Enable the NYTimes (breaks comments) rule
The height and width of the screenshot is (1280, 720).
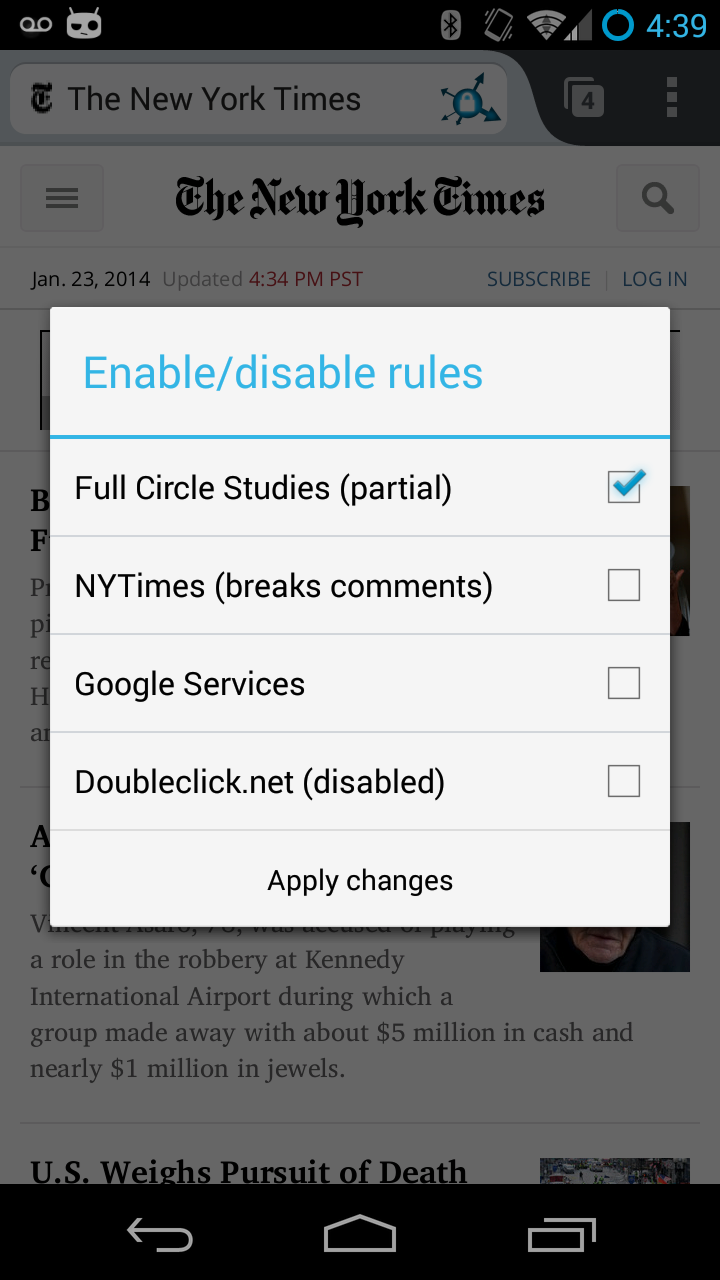pyautogui.click(x=623, y=585)
